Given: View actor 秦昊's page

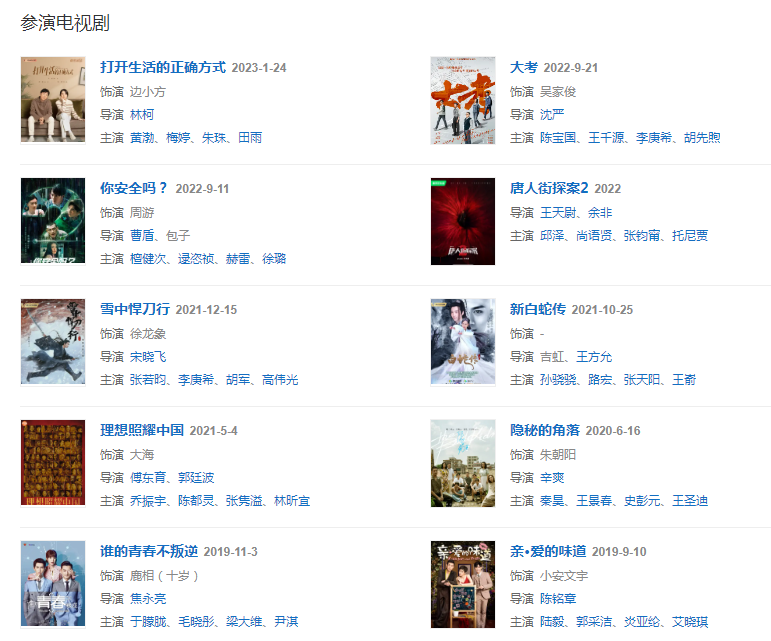Looking at the screenshot, I should (552, 501).
